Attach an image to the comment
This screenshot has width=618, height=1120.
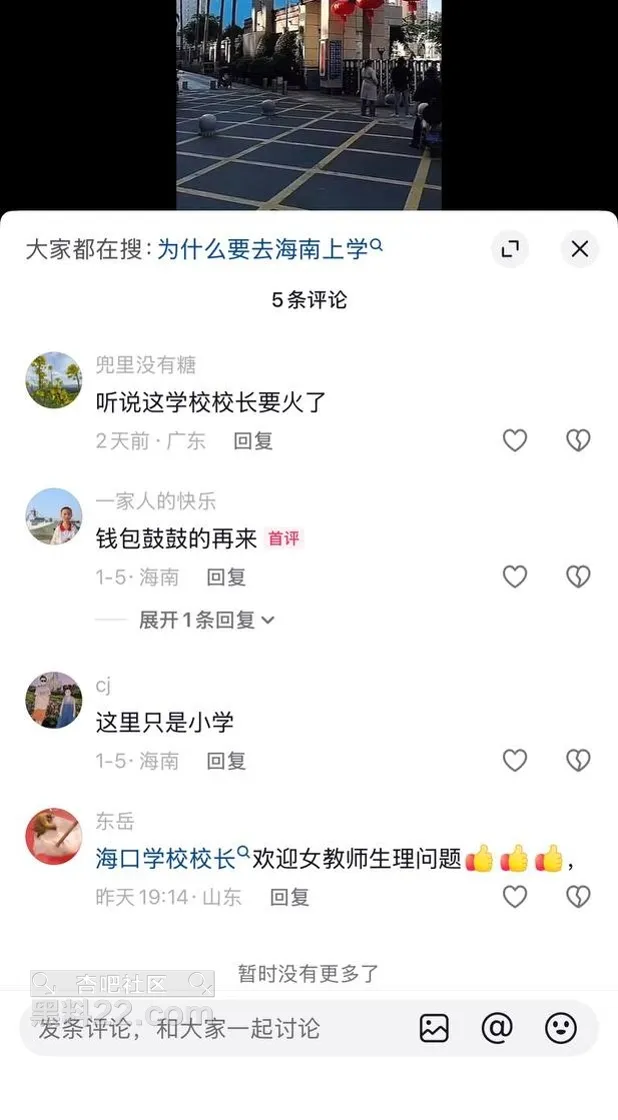pos(434,1028)
